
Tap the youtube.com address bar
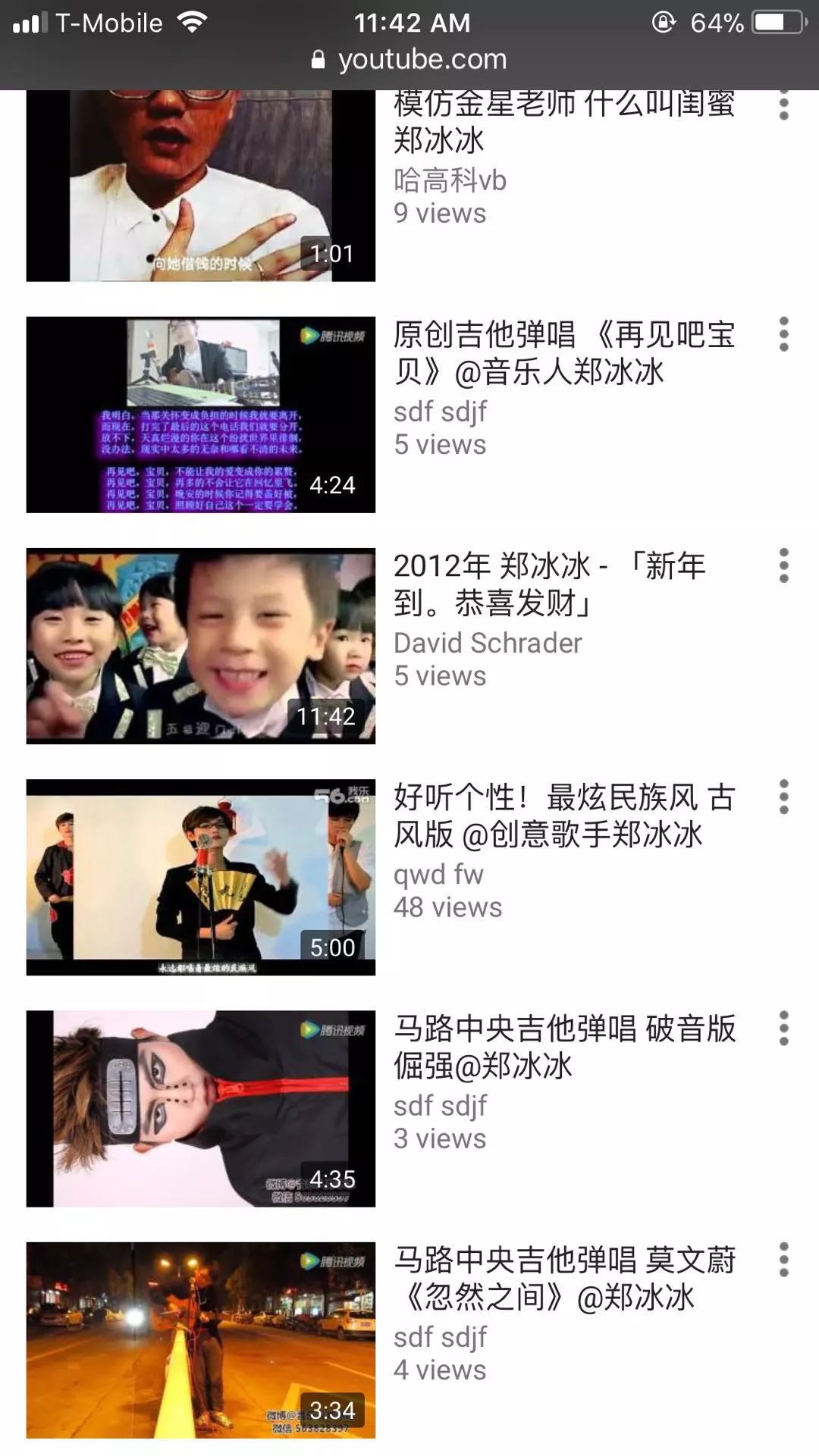coord(409,60)
